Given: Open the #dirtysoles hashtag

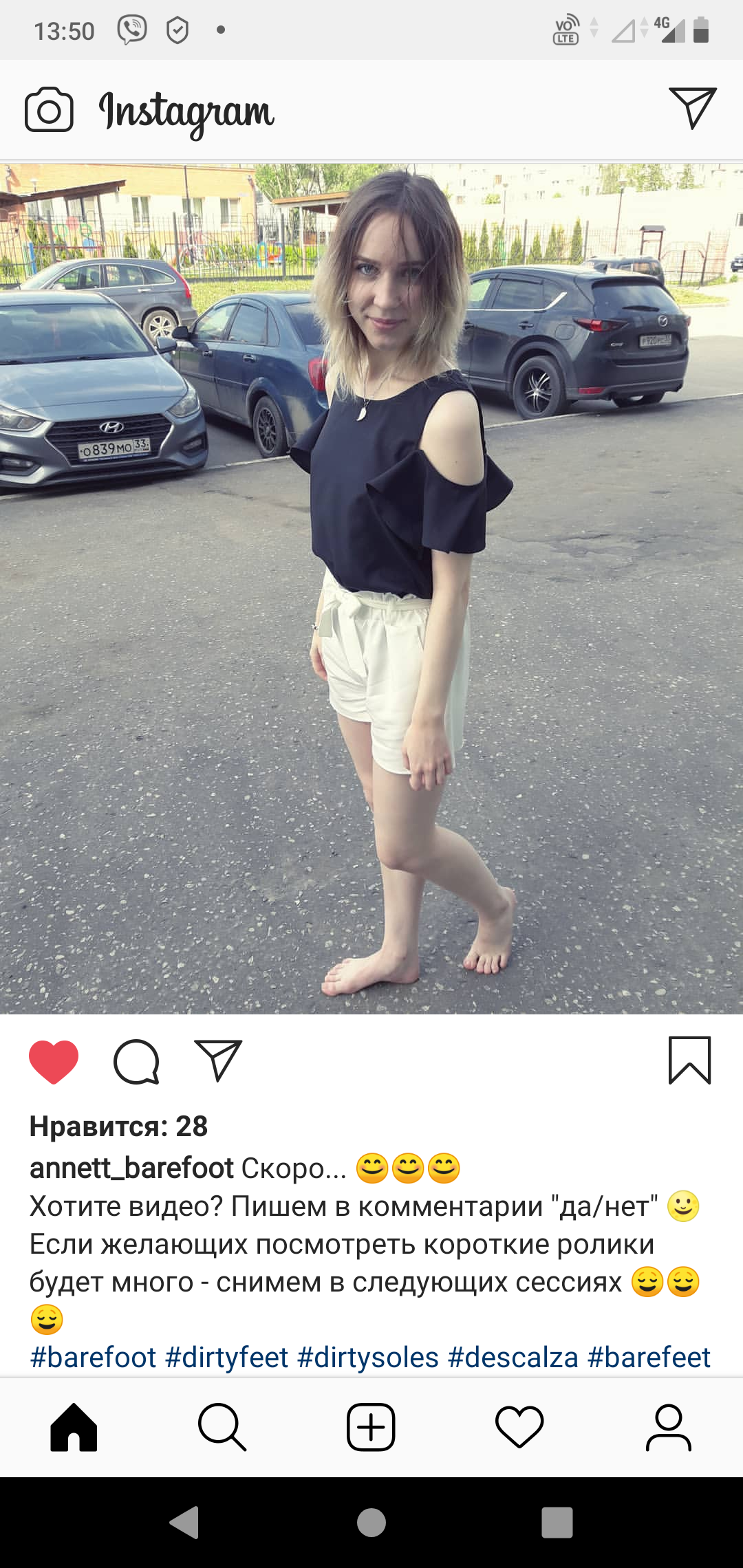Looking at the screenshot, I should (x=368, y=1358).
